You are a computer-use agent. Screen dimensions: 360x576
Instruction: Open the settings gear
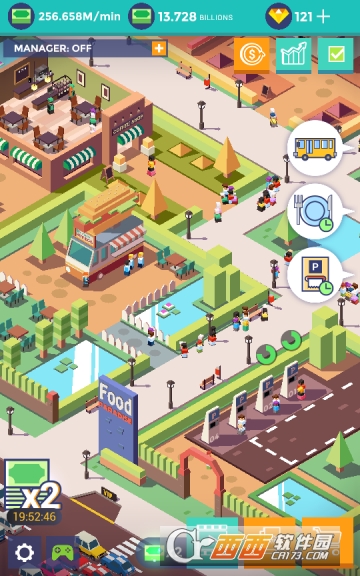[25, 552]
